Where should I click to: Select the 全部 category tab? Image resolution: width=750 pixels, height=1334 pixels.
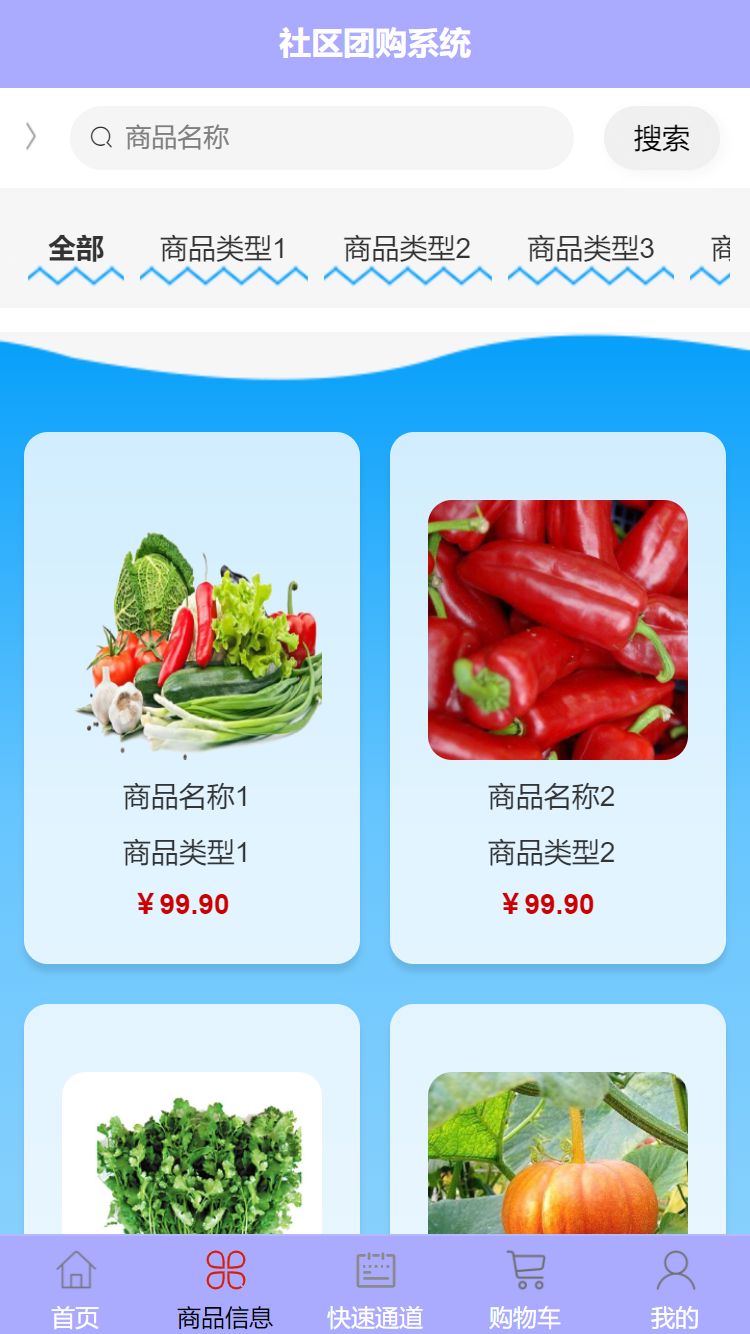[x=76, y=250]
